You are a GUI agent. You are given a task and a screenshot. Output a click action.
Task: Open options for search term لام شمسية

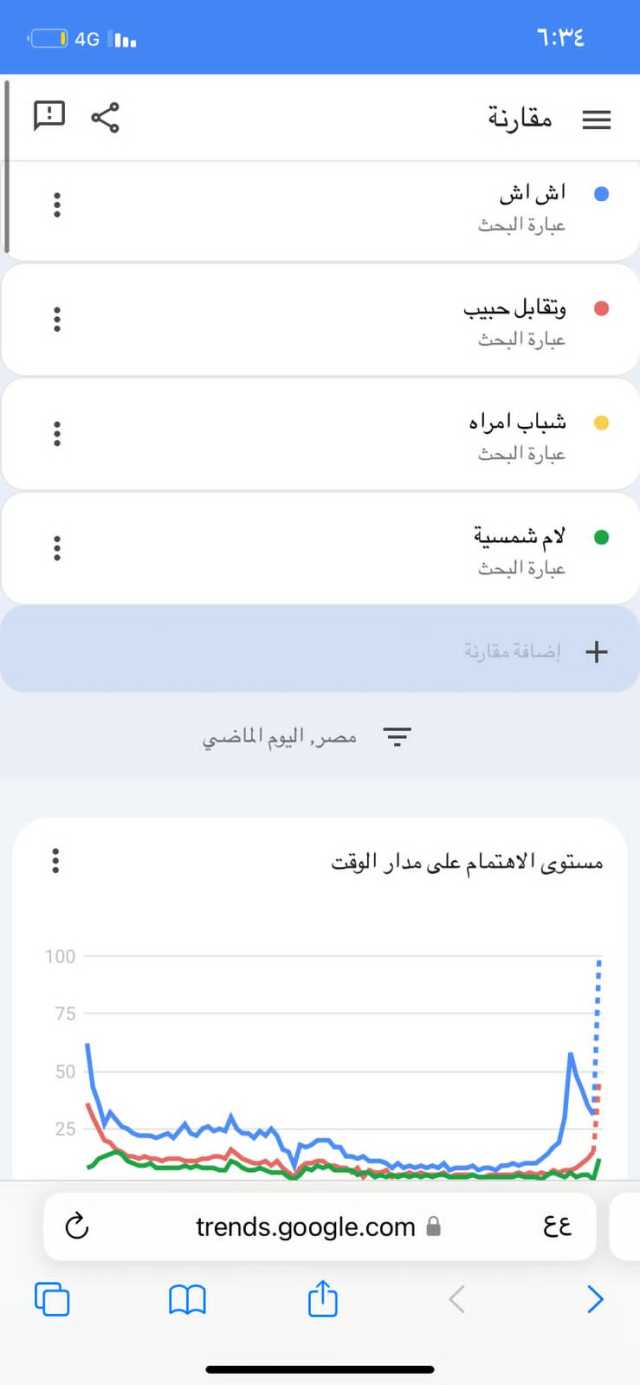57,548
